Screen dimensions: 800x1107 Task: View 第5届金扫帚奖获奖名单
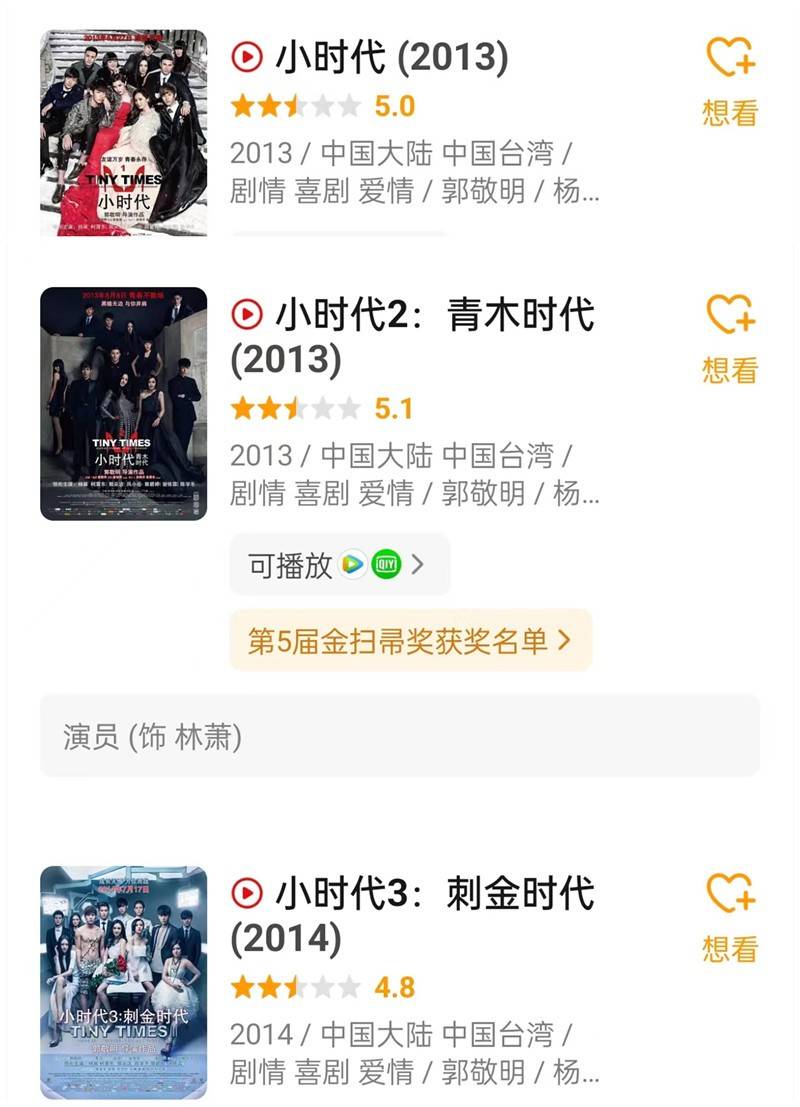coord(410,640)
